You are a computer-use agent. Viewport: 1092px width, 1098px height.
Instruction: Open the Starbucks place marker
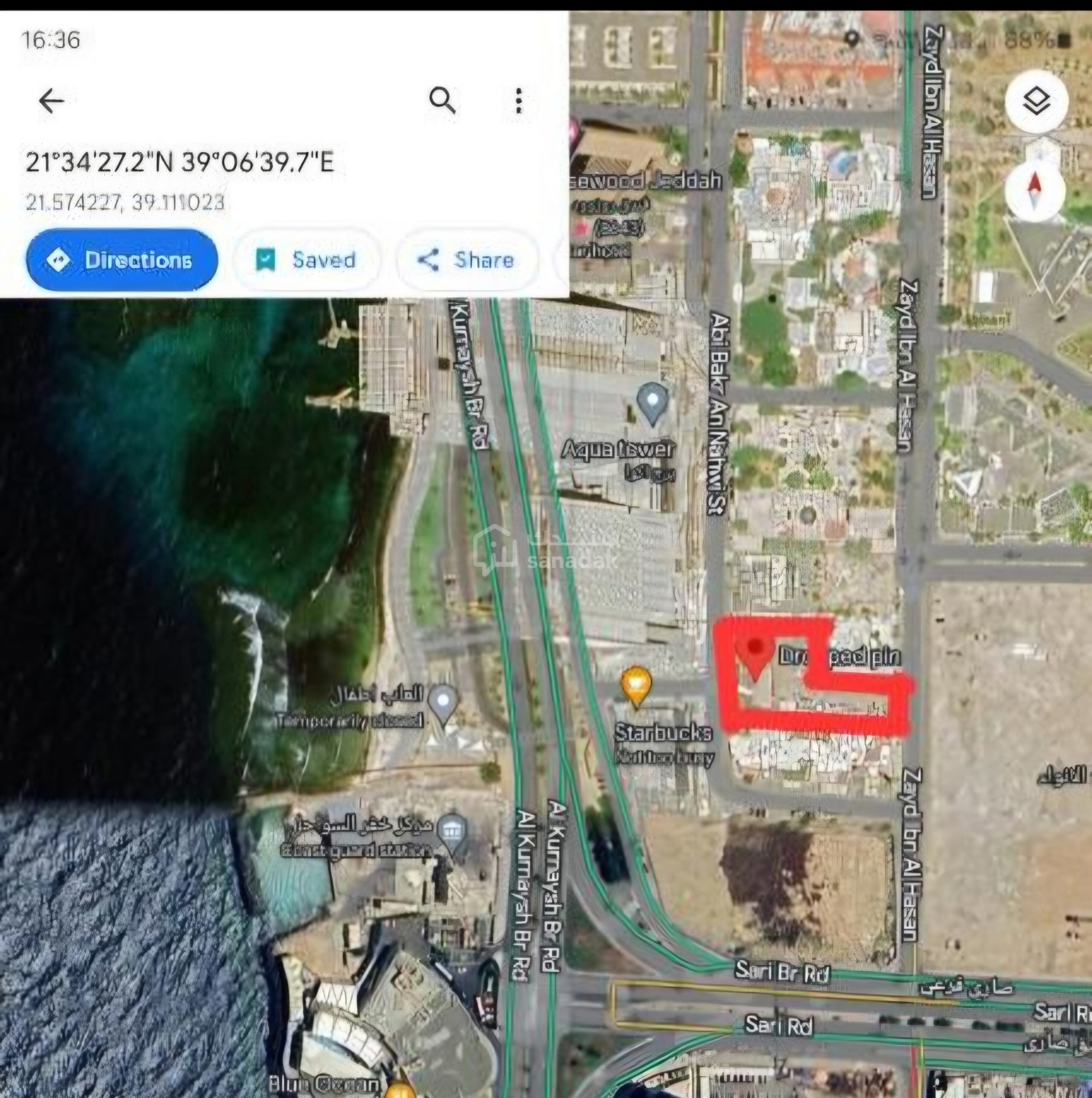[637, 686]
